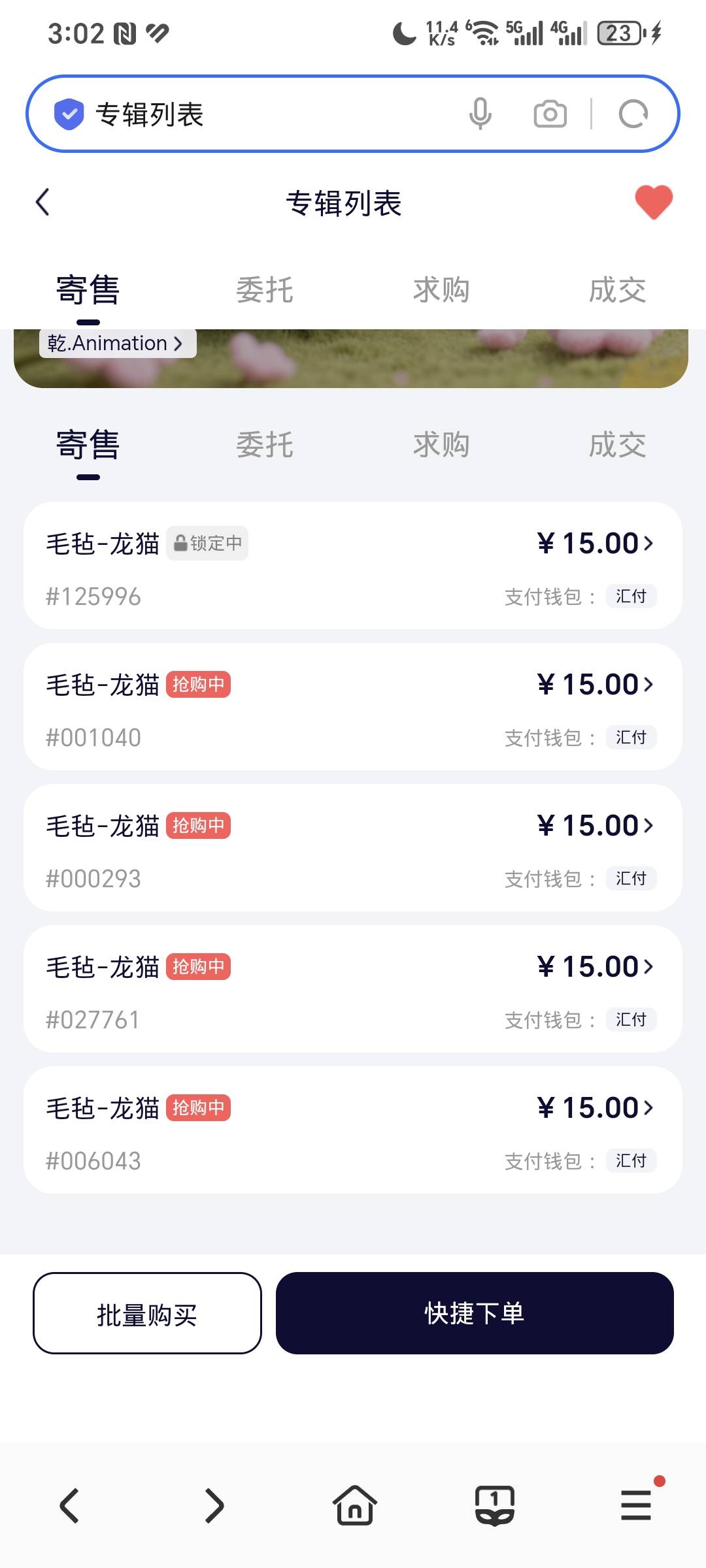The width and height of the screenshot is (706, 1568).
Task: Open 毛毡-龙猫 listing #027761
Action: (x=353, y=989)
